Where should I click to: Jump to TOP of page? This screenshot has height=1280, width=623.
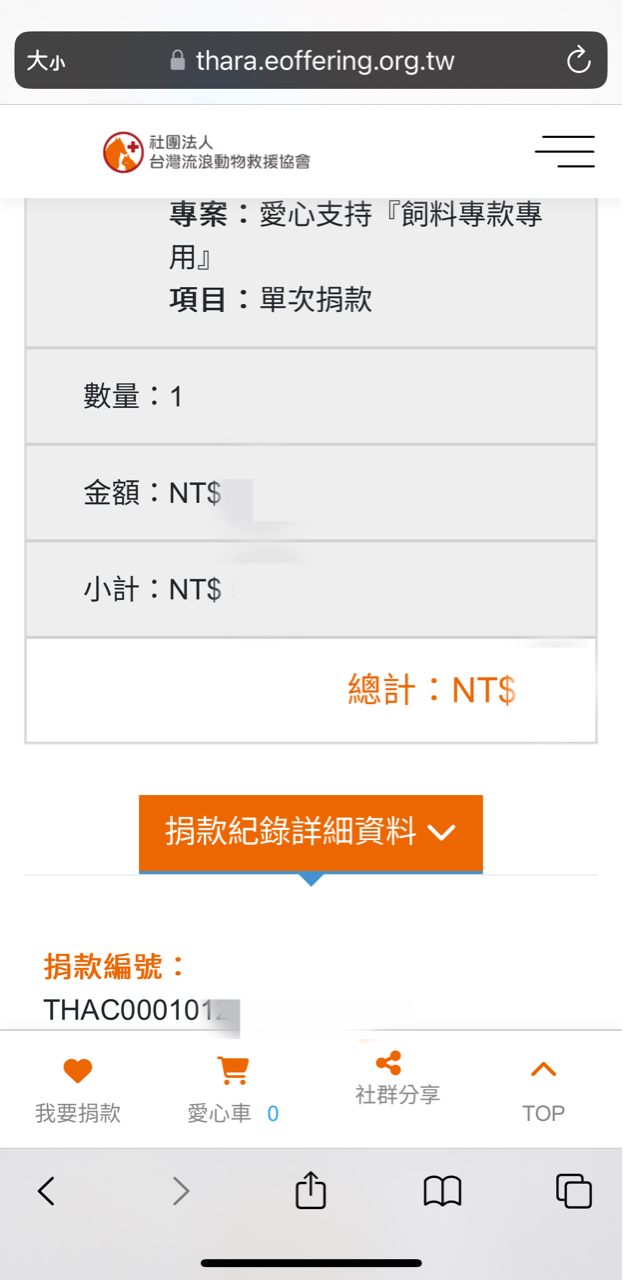coord(543,1091)
